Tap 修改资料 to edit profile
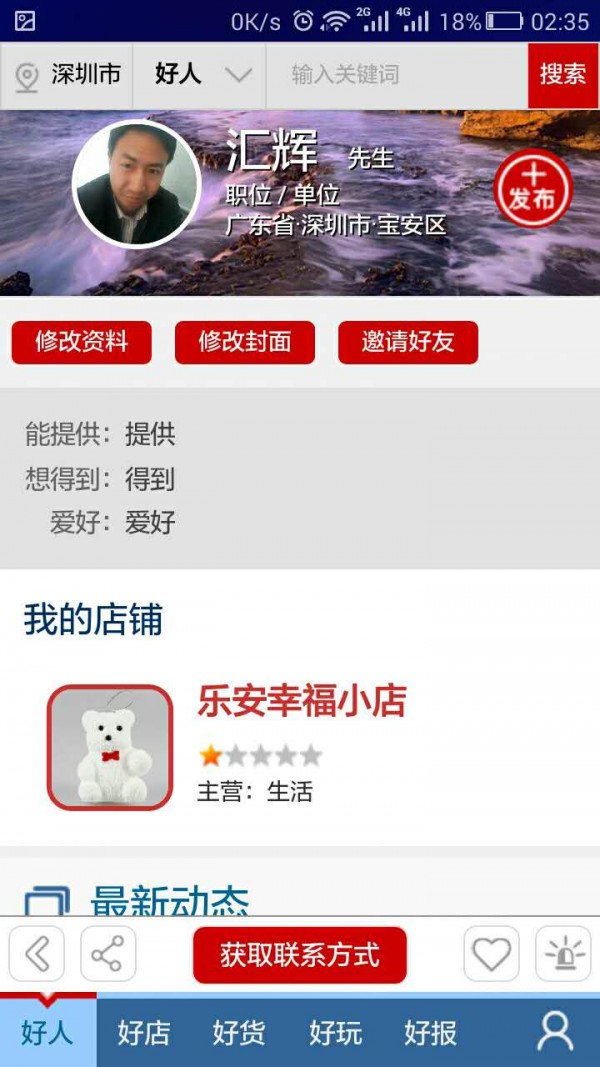Screen dimensions: 600x1067 point(82,342)
